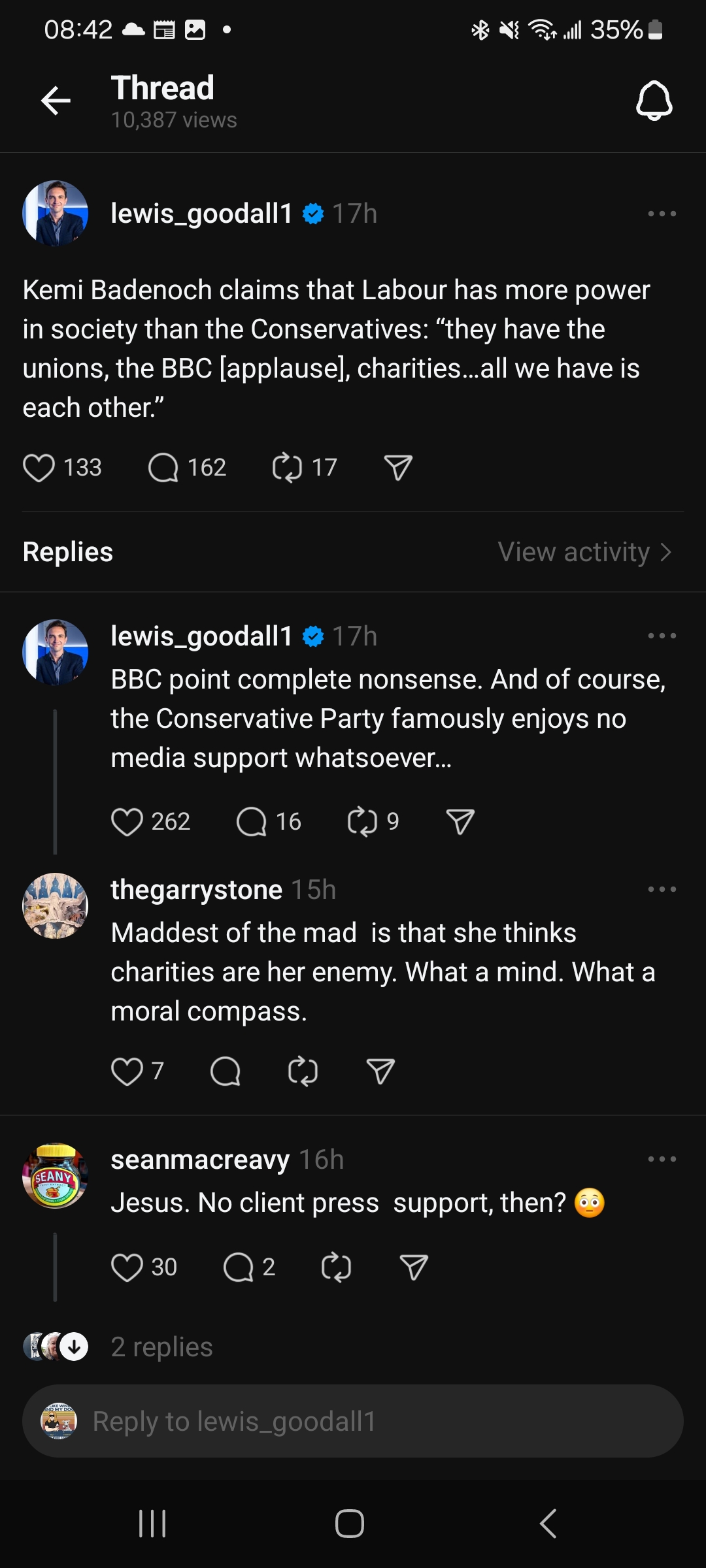Image resolution: width=706 pixels, height=1568 pixels.
Task: Repost the Kemi Badenoch thread
Action: pyautogui.click(x=290, y=466)
